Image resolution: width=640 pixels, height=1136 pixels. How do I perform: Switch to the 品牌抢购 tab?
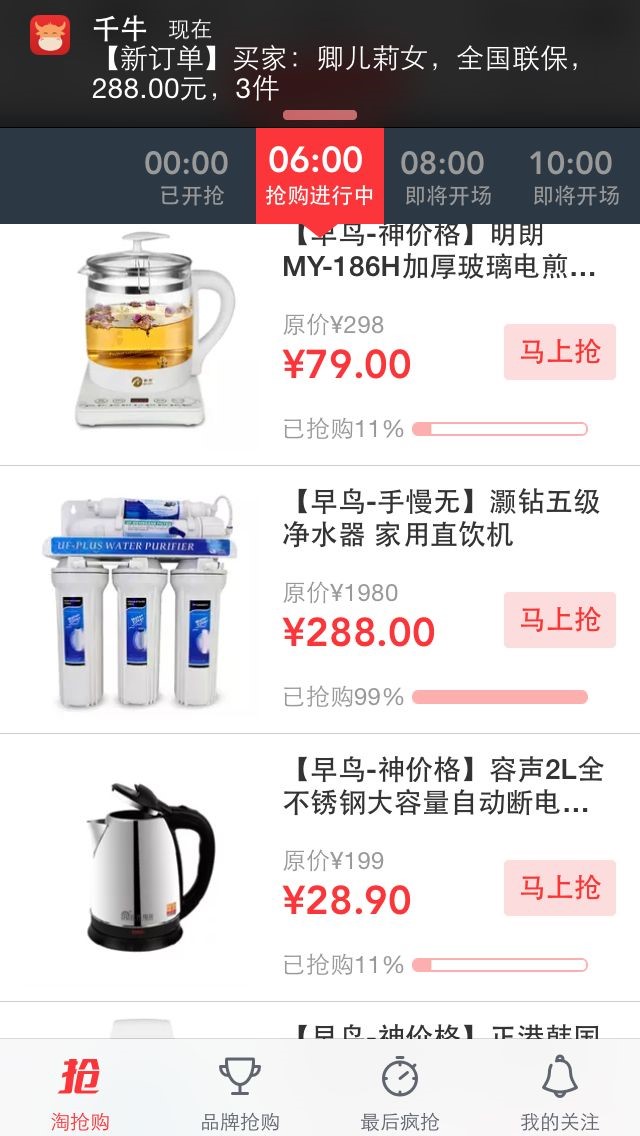point(240,1092)
